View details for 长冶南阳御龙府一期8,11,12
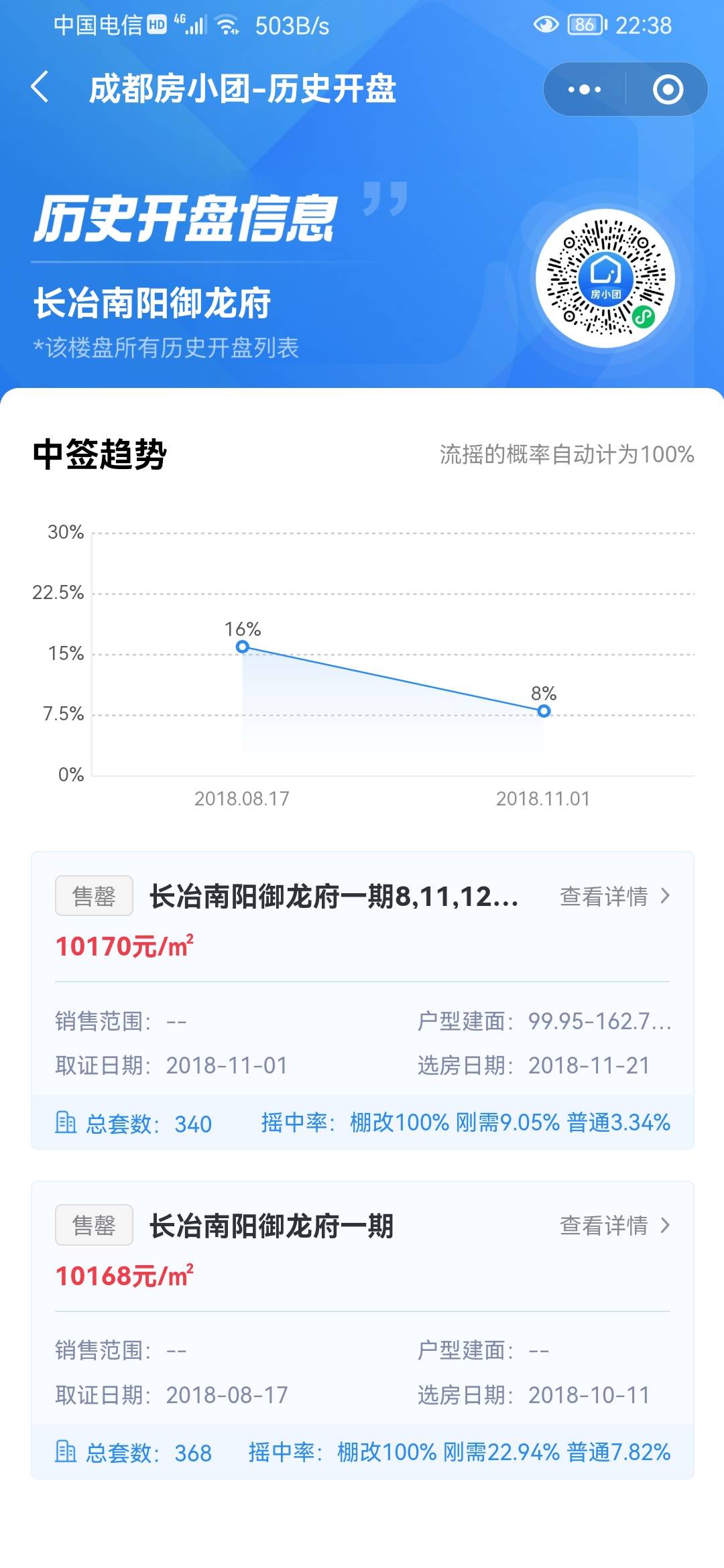Screen dimensions: 724x1568 614,896
